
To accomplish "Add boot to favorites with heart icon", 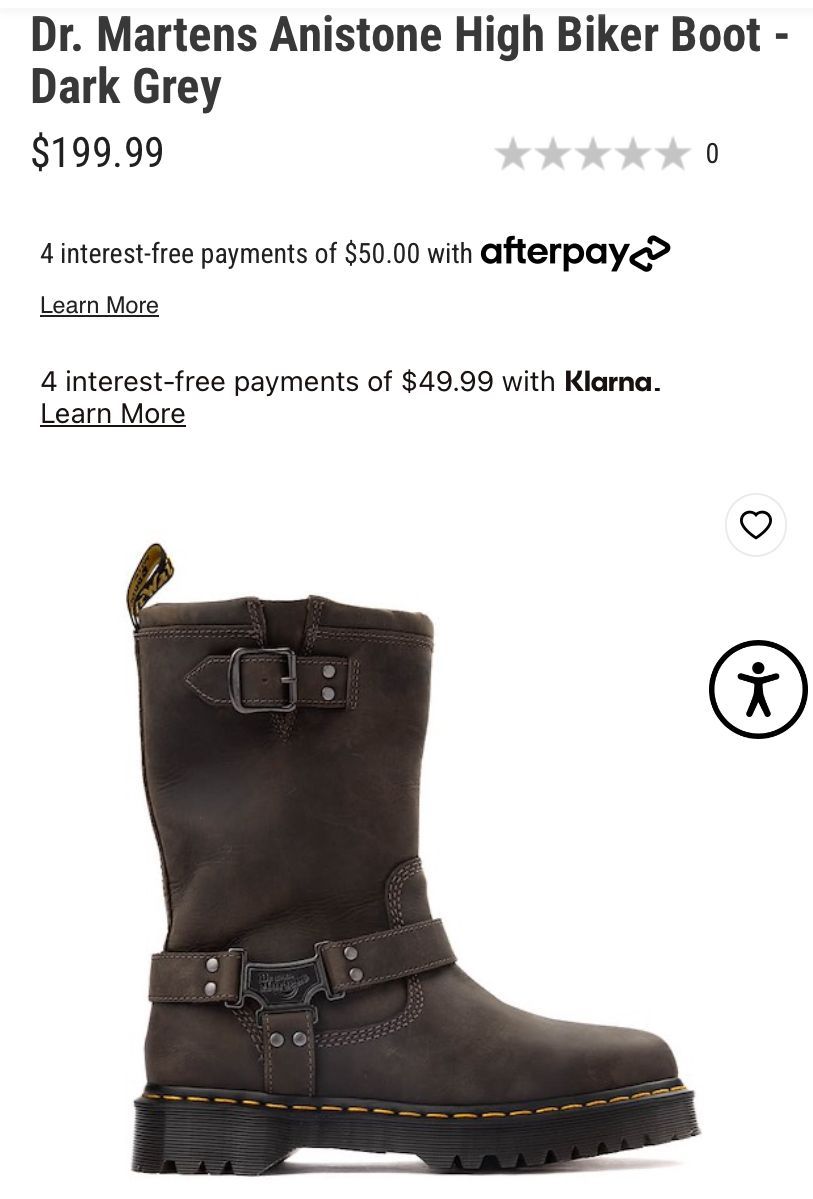I will pyautogui.click(x=755, y=525).
